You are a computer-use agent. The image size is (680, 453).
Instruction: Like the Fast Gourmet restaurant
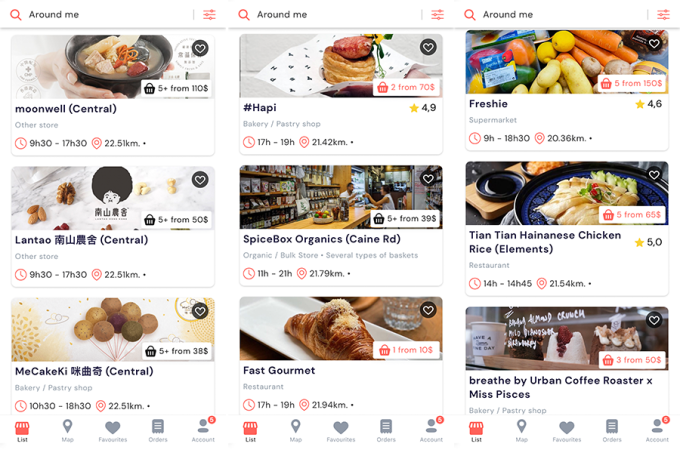[428, 310]
